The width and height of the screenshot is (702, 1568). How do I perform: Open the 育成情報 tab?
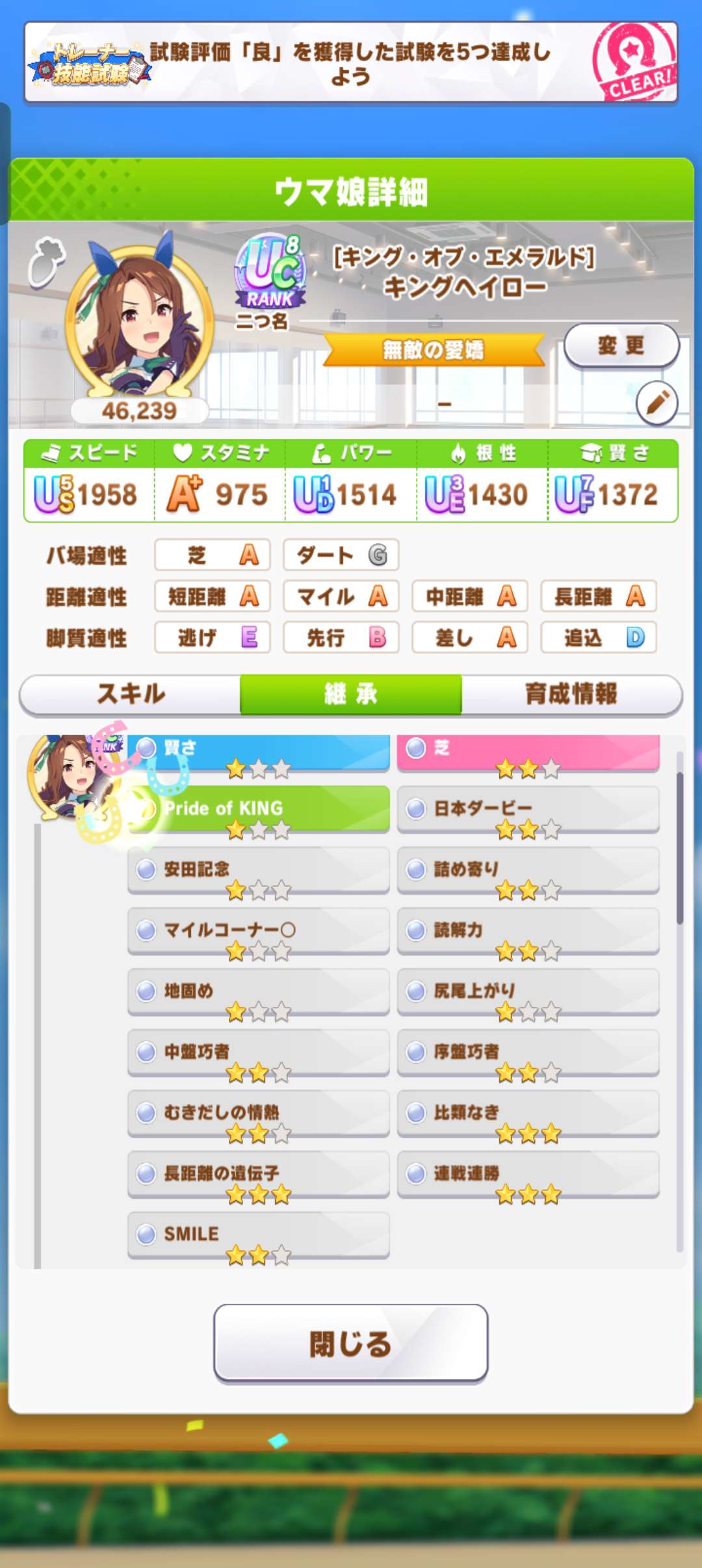click(571, 694)
